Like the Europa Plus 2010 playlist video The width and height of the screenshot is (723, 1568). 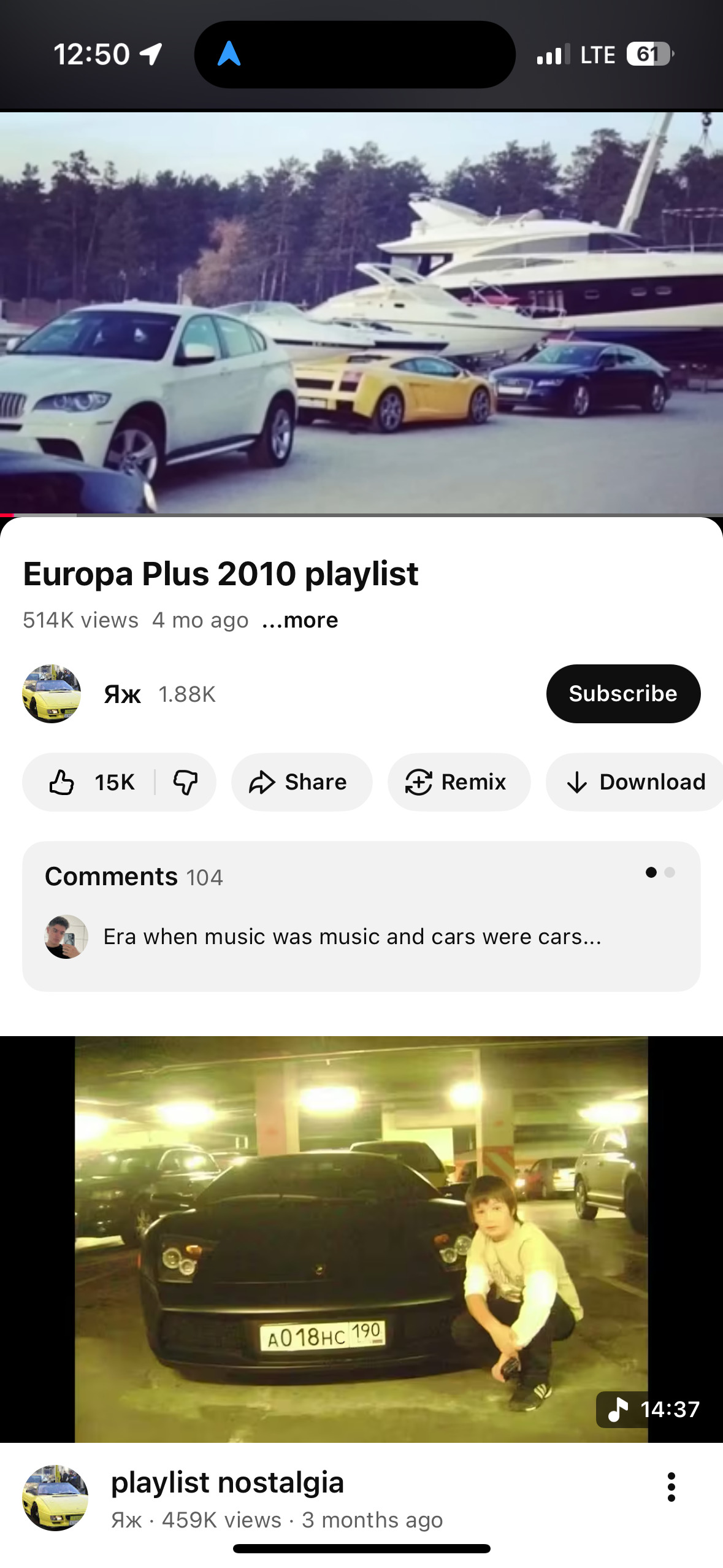(x=91, y=782)
